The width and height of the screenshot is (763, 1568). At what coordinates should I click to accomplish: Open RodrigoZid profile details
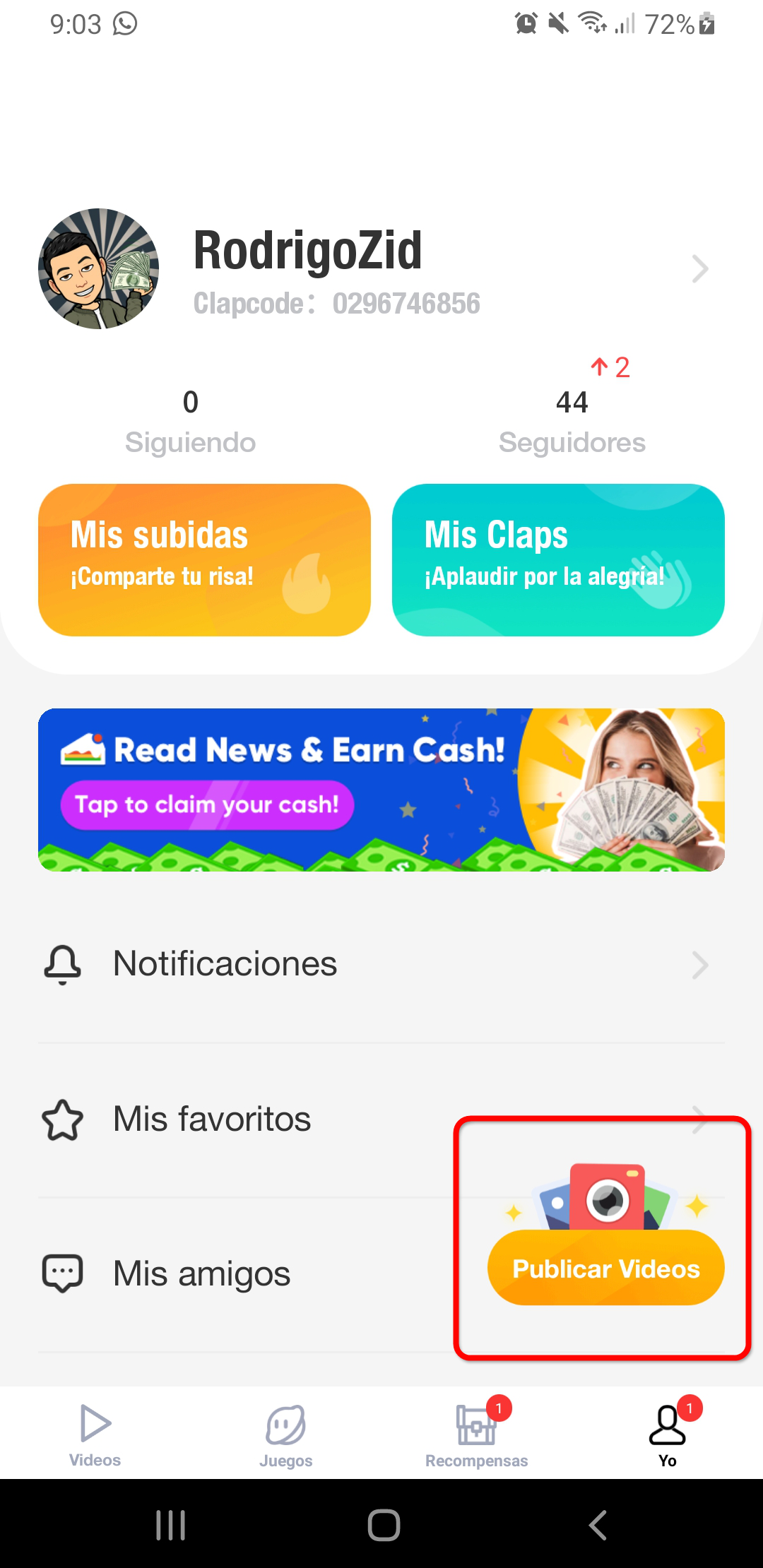(699, 268)
